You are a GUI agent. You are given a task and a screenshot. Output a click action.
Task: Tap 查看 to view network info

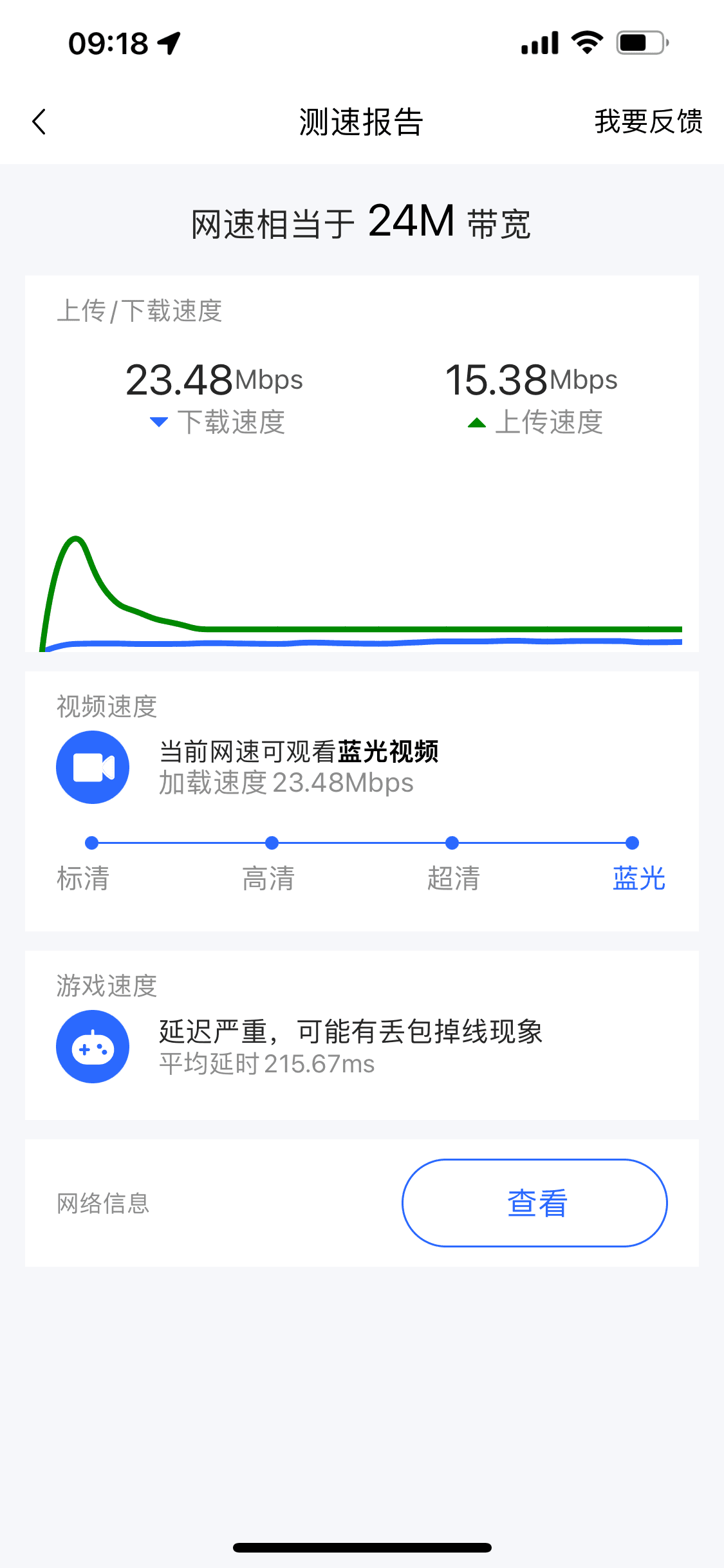pos(535,1203)
